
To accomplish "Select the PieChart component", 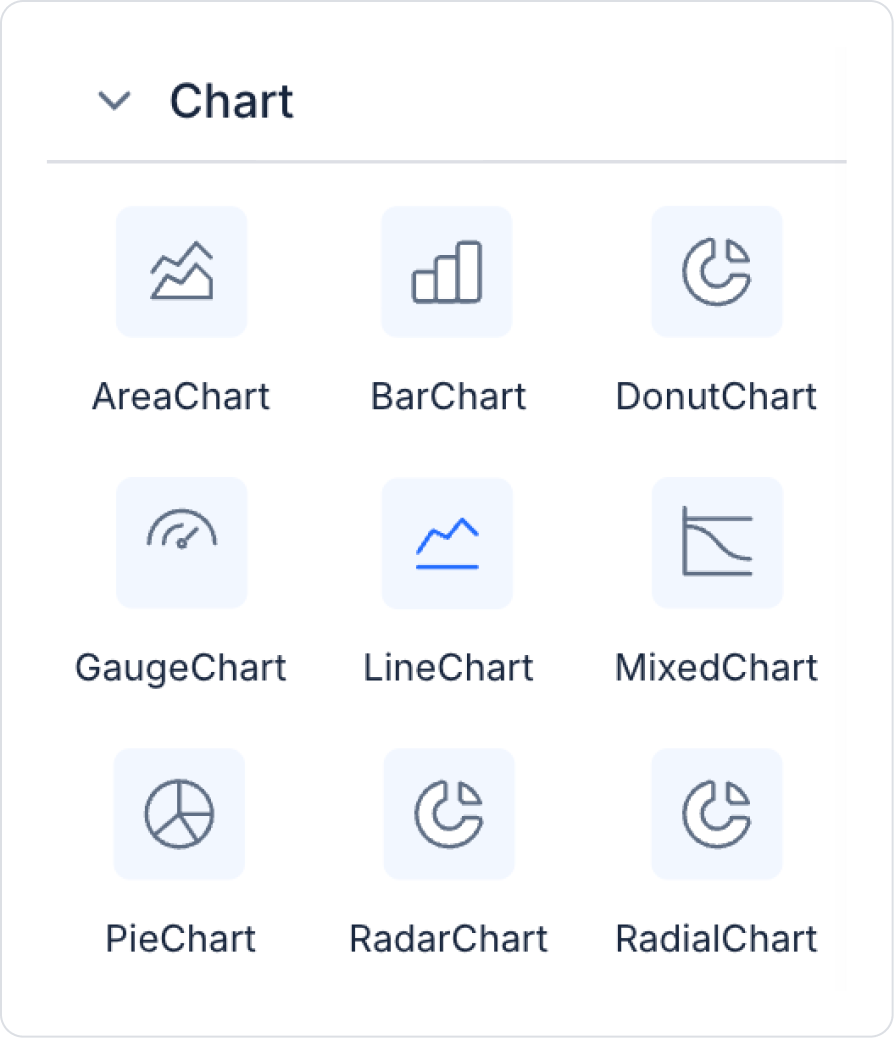I will pos(179,814).
